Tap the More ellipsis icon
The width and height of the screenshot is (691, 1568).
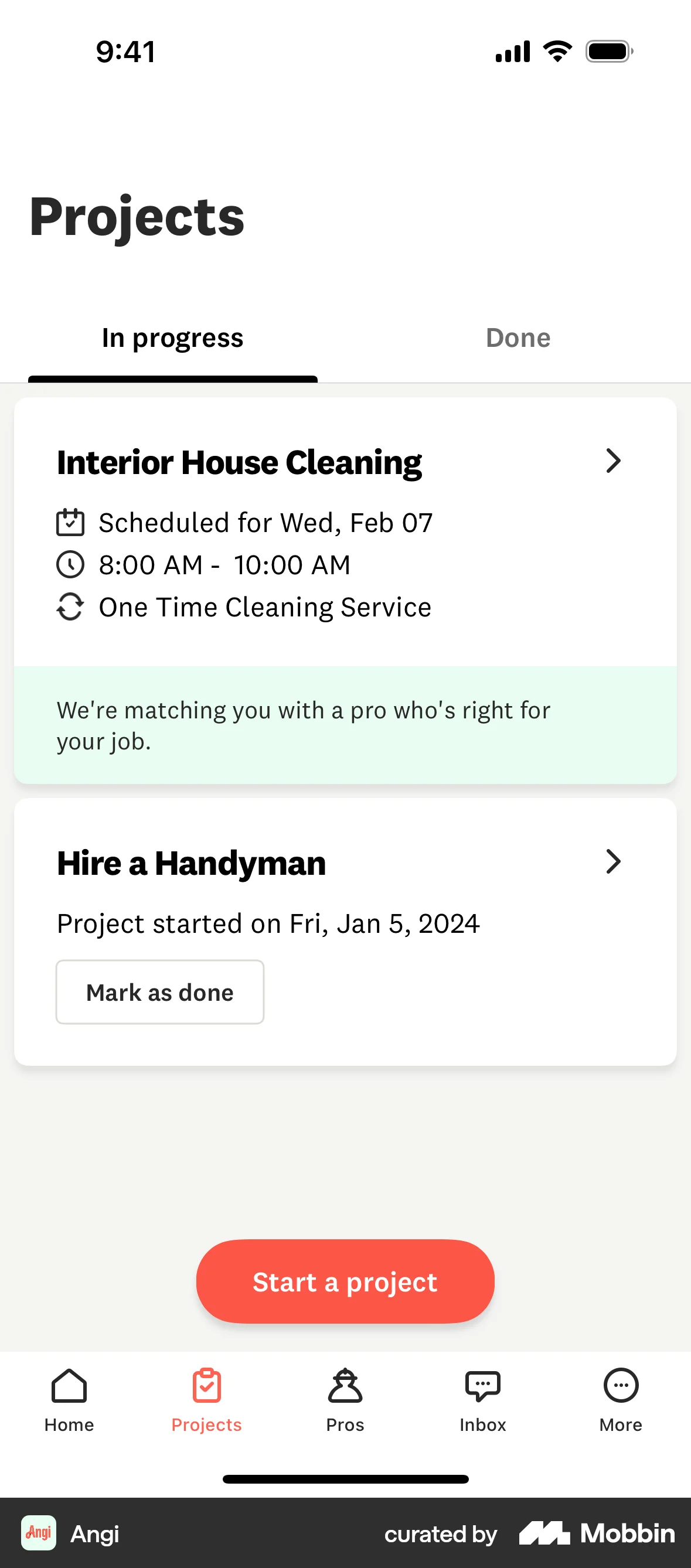coord(621,1386)
